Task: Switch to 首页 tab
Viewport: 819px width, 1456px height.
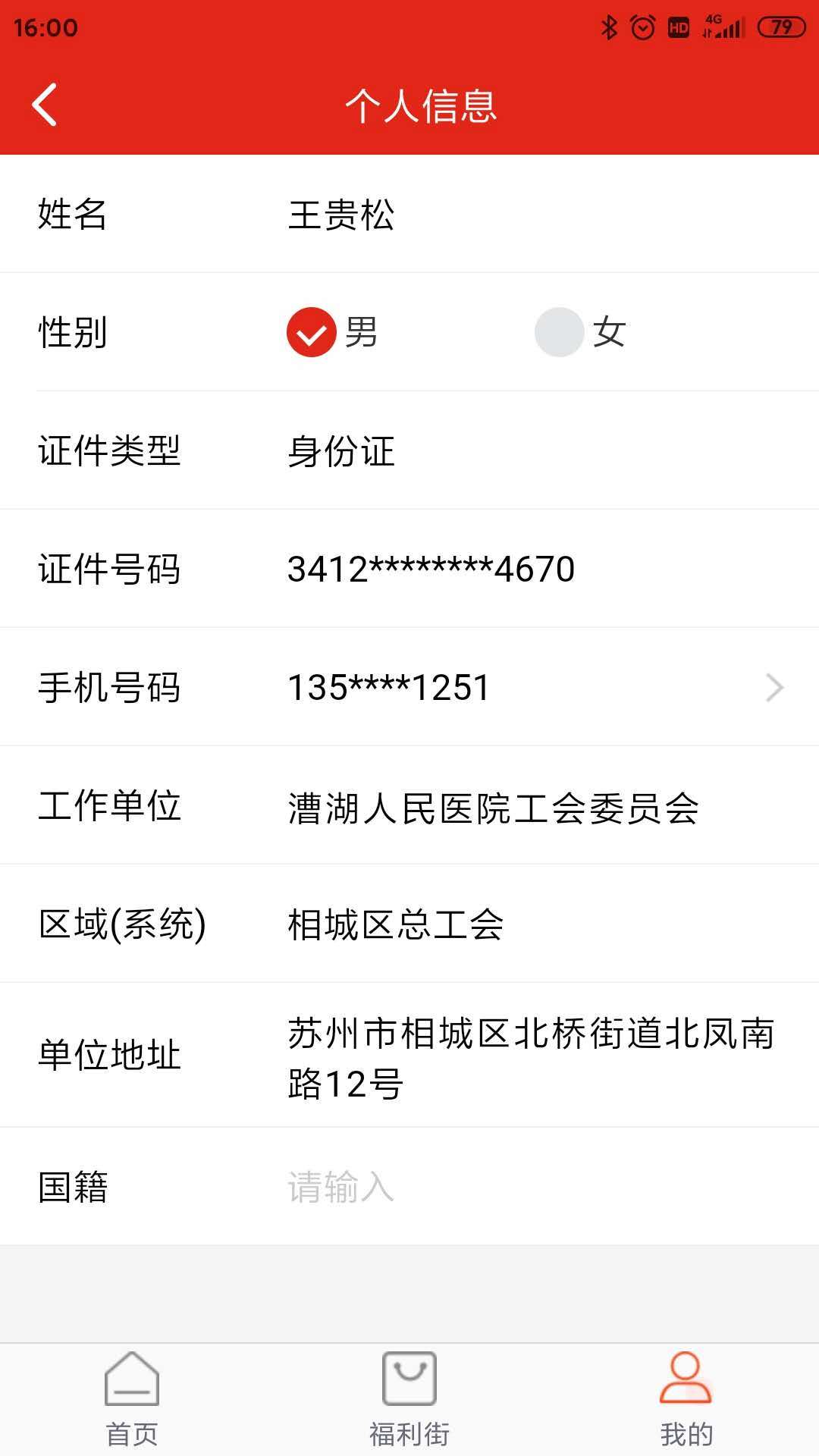Action: (x=132, y=1400)
